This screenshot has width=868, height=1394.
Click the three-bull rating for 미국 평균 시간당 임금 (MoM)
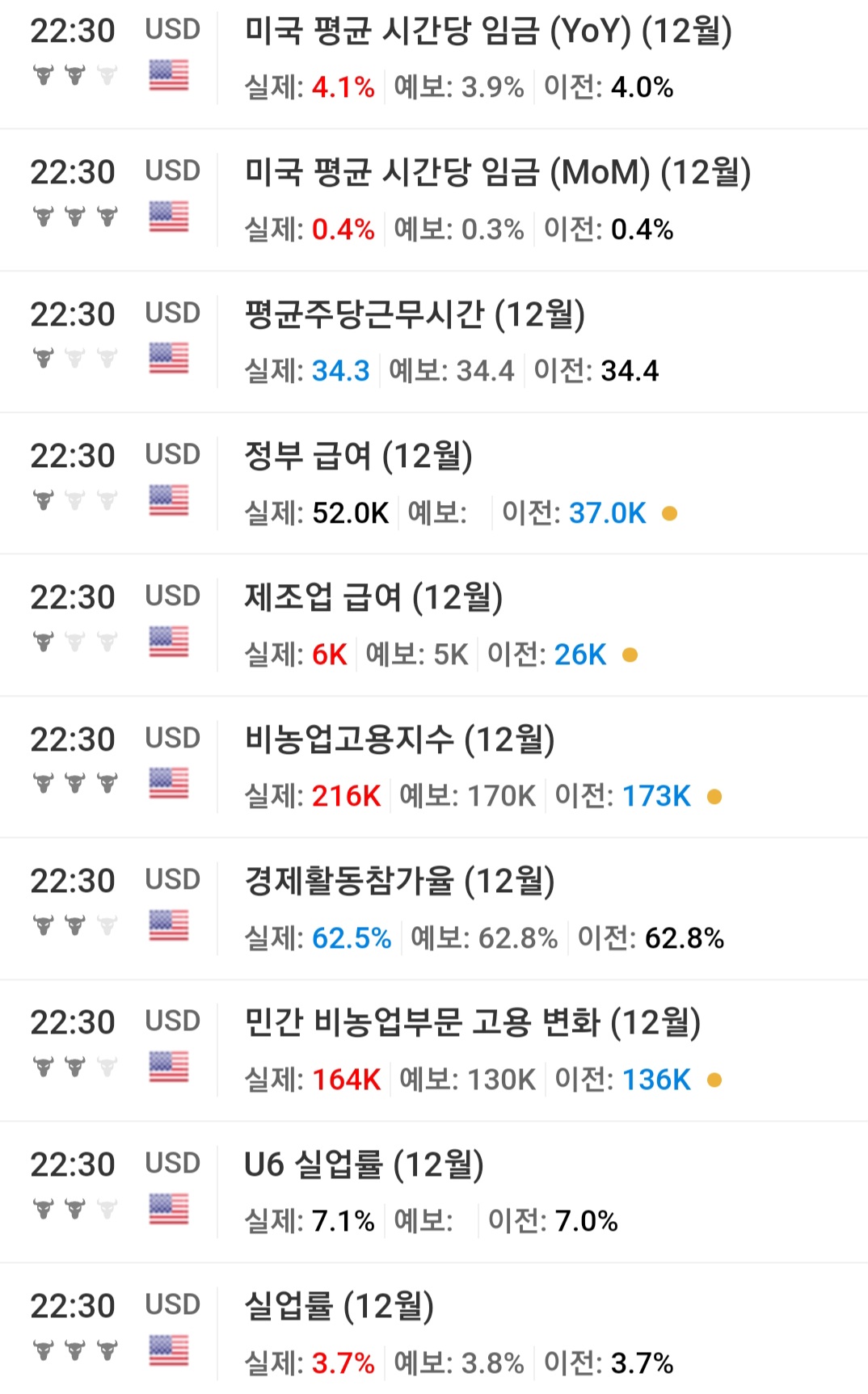74,216
